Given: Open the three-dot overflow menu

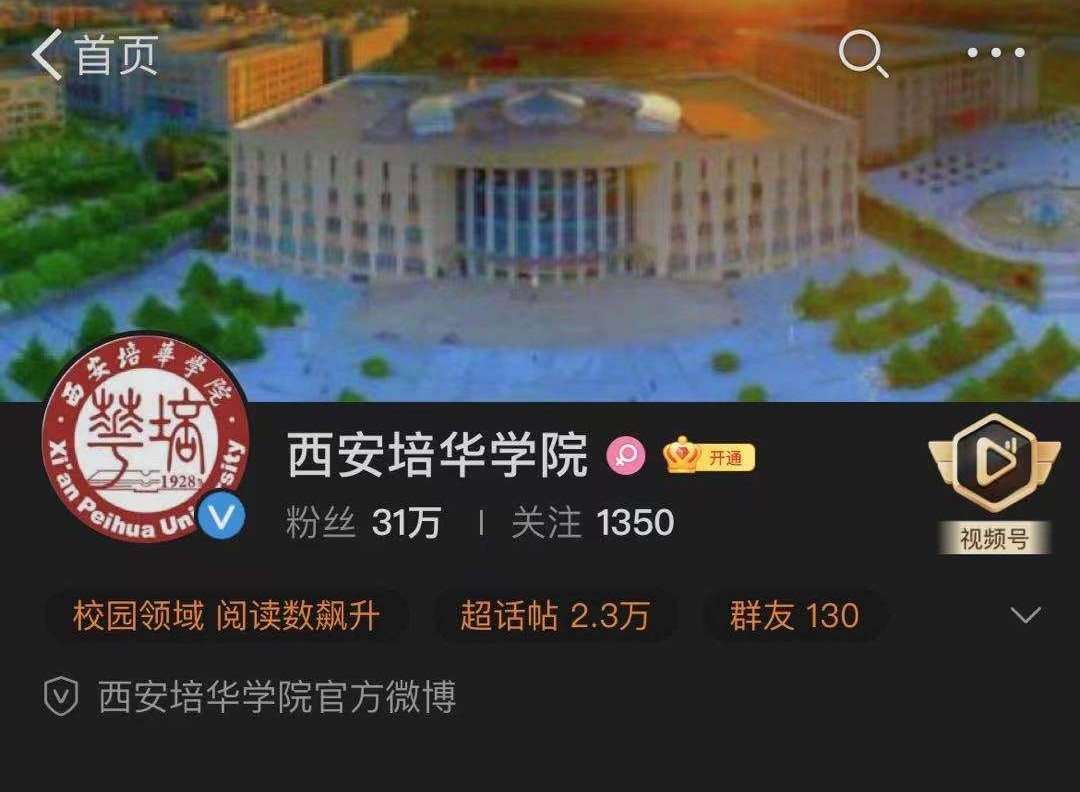Looking at the screenshot, I should [995, 53].
